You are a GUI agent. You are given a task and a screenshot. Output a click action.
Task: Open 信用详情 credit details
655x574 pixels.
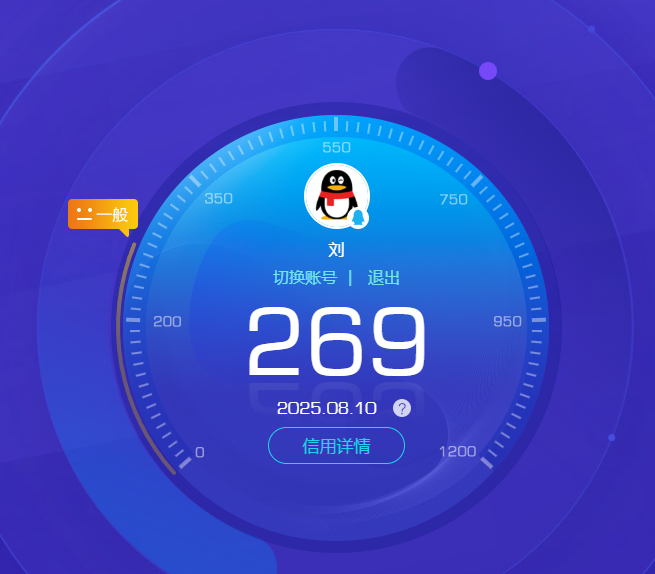coord(336,446)
